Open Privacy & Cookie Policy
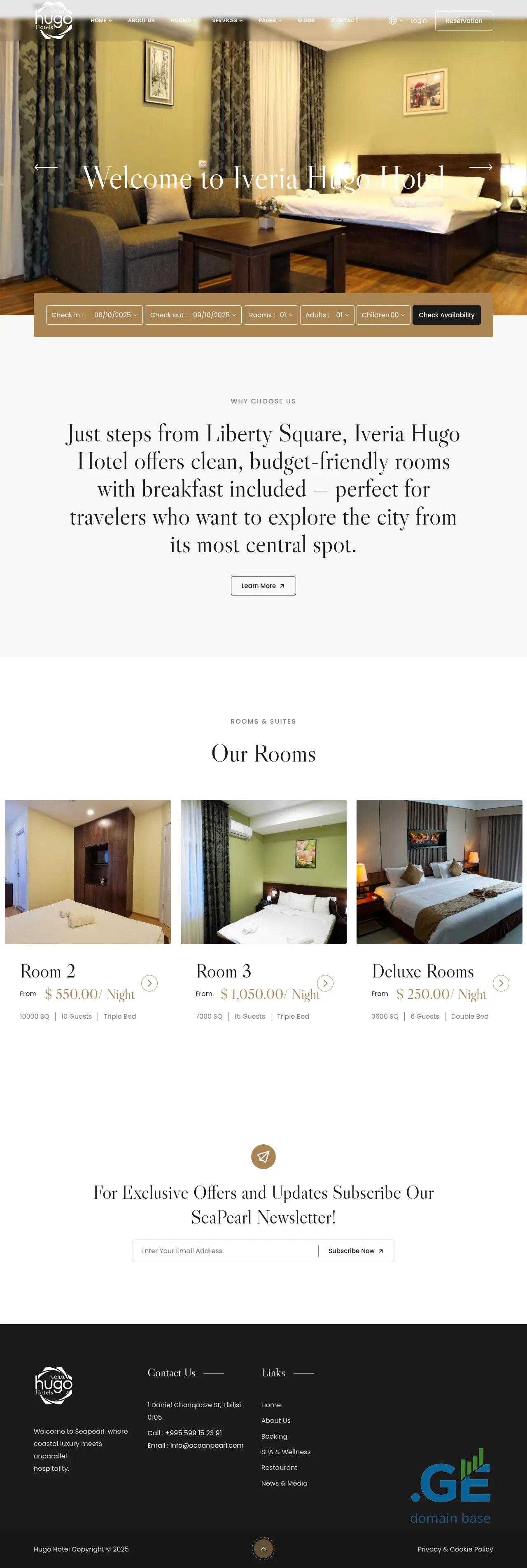The width and height of the screenshot is (527, 1568). (x=455, y=1549)
